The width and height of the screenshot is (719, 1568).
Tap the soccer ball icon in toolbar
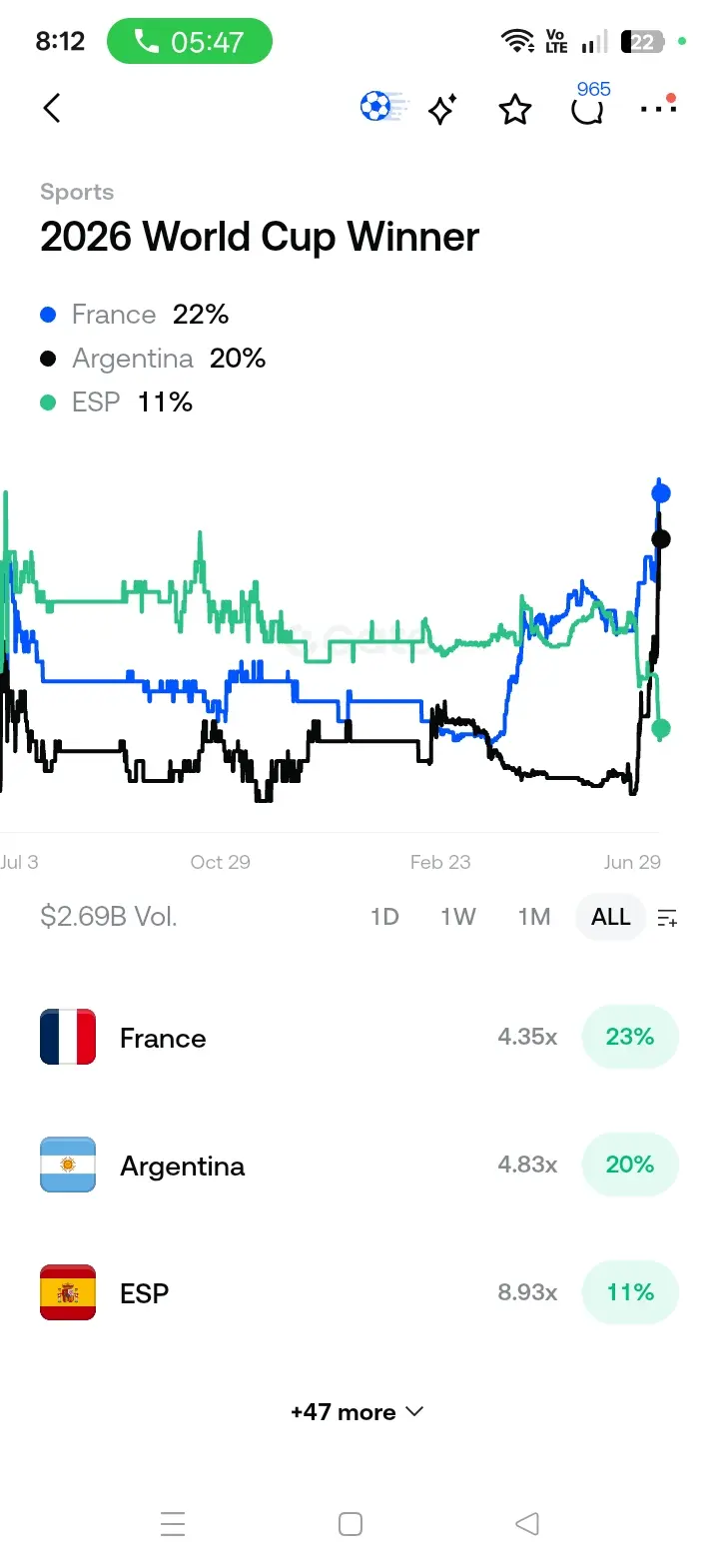click(x=383, y=107)
